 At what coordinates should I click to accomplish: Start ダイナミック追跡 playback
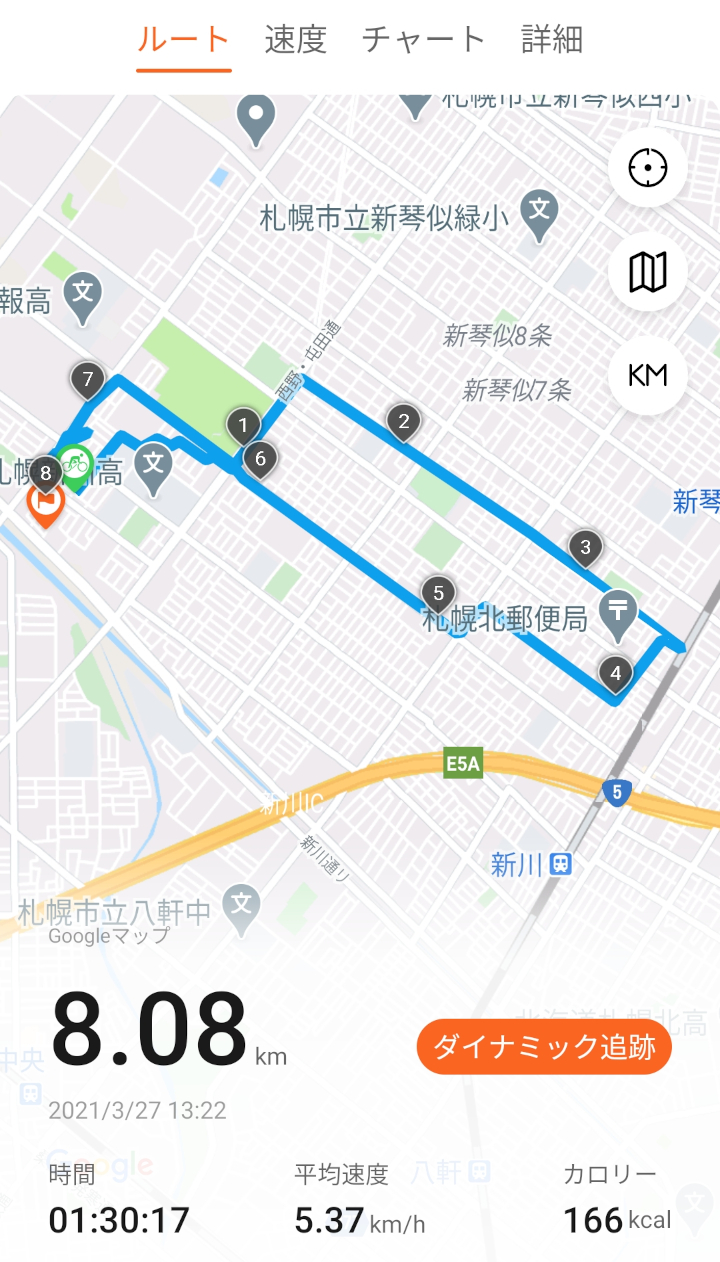544,1047
